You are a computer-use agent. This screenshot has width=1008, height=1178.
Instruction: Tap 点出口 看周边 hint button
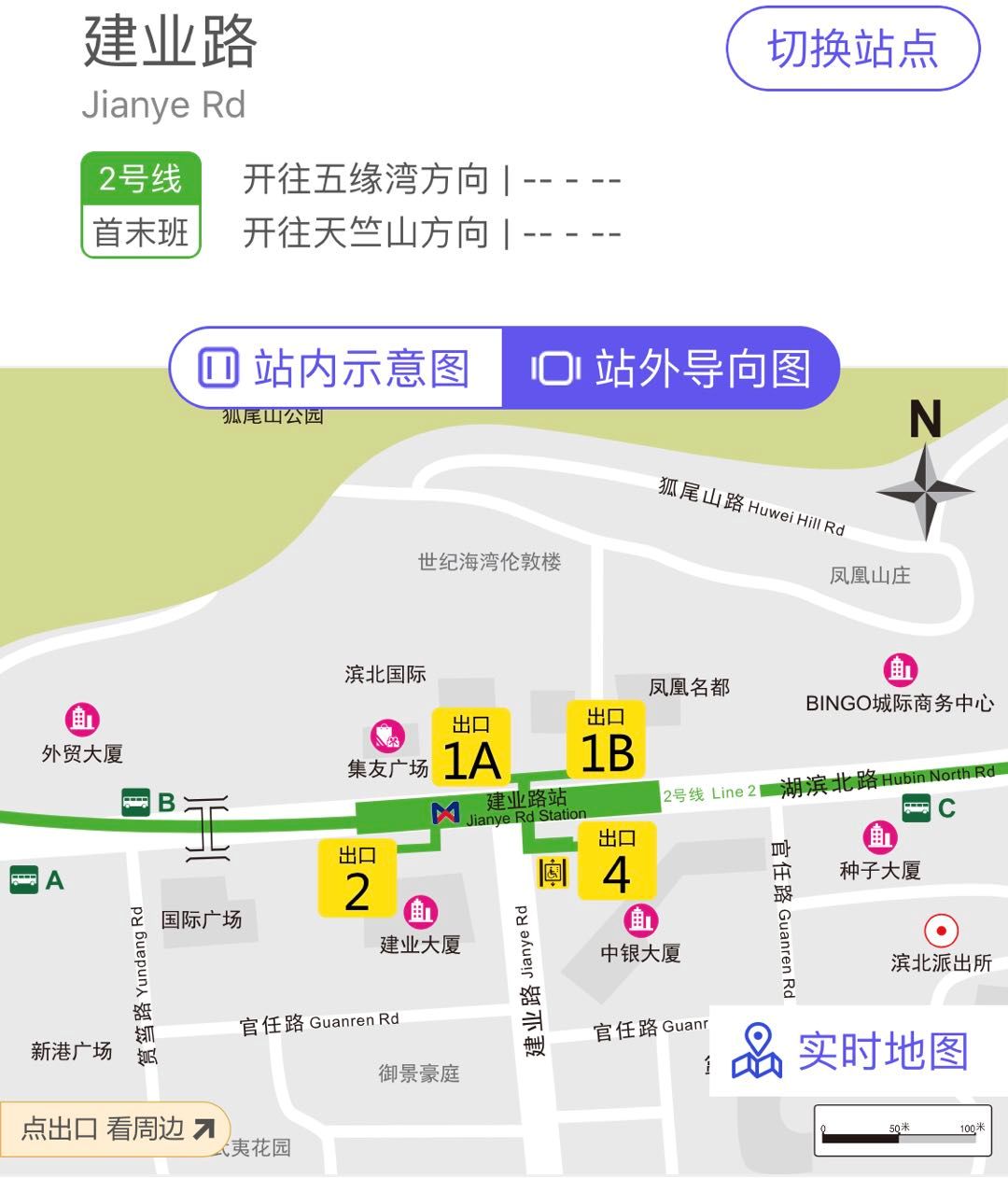click(116, 1129)
